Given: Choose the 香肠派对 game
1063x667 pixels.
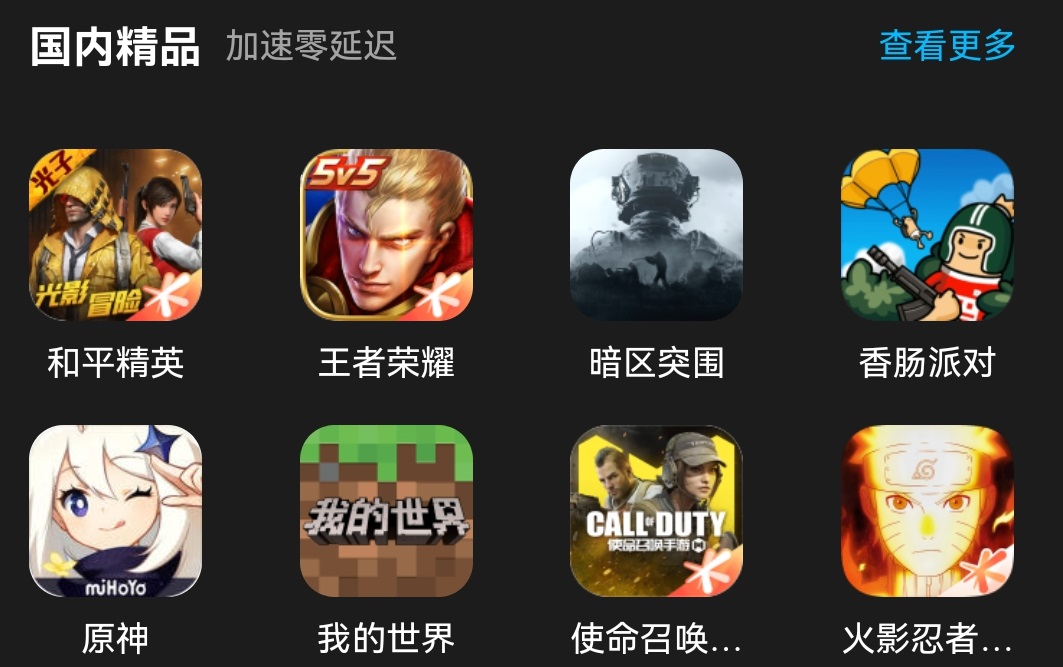Looking at the screenshot, I should click(927, 235).
